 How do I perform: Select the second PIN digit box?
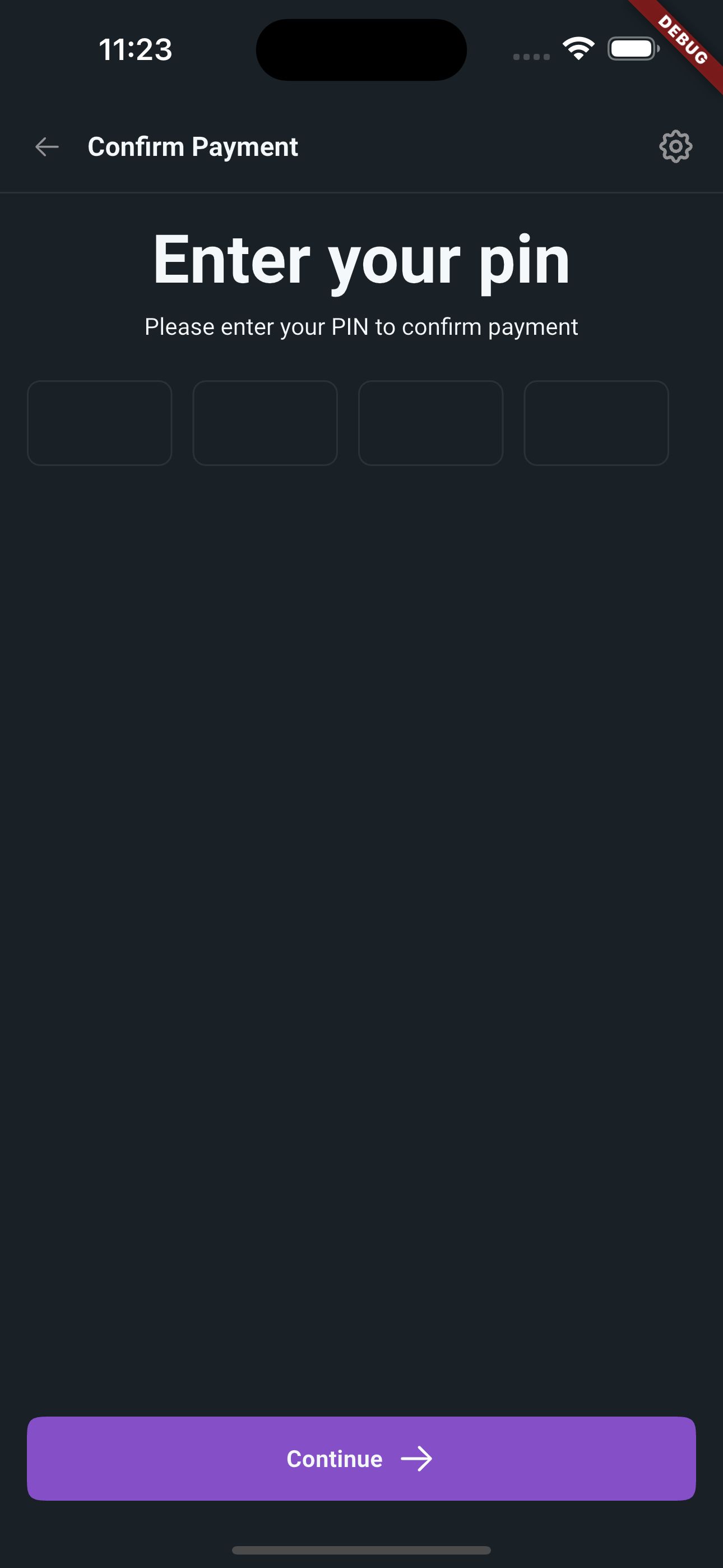tap(265, 423)
